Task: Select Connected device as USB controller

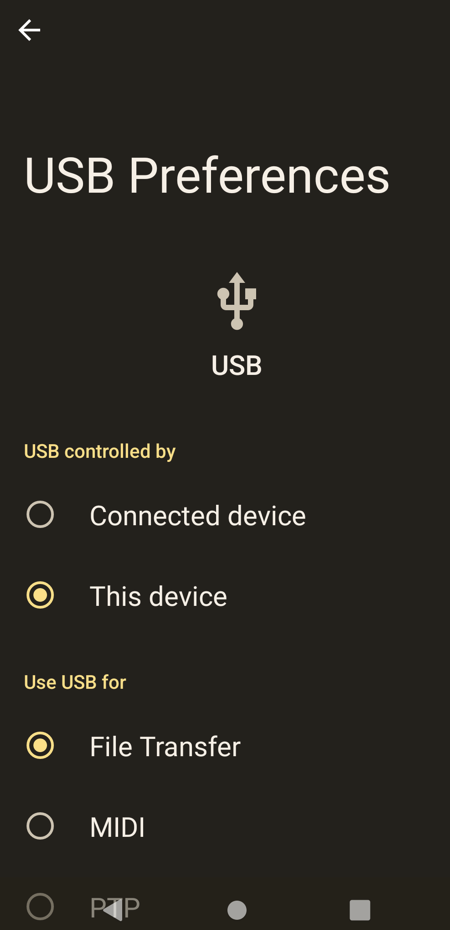Action: [225, 515]
